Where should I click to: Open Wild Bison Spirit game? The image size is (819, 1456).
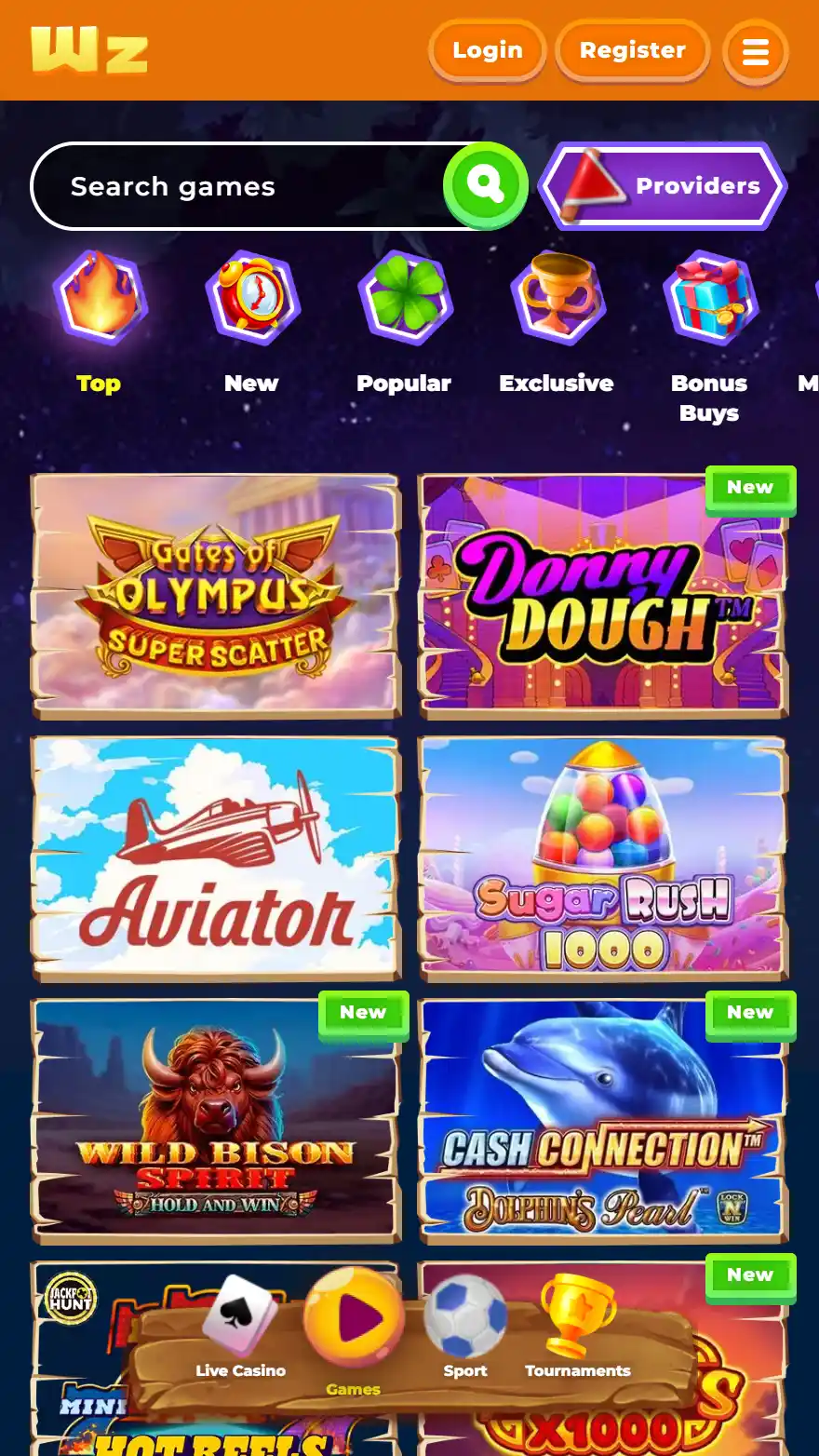216,1121
